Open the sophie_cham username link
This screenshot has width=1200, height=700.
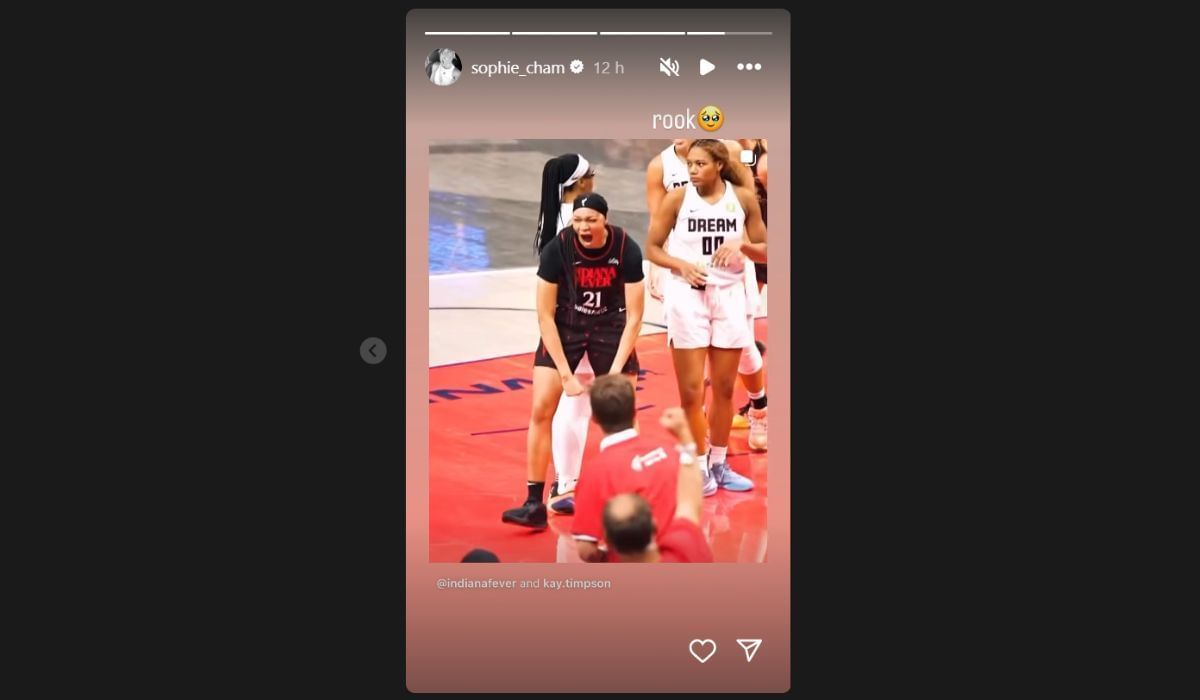pyautogui.click(x=517, y=68)
